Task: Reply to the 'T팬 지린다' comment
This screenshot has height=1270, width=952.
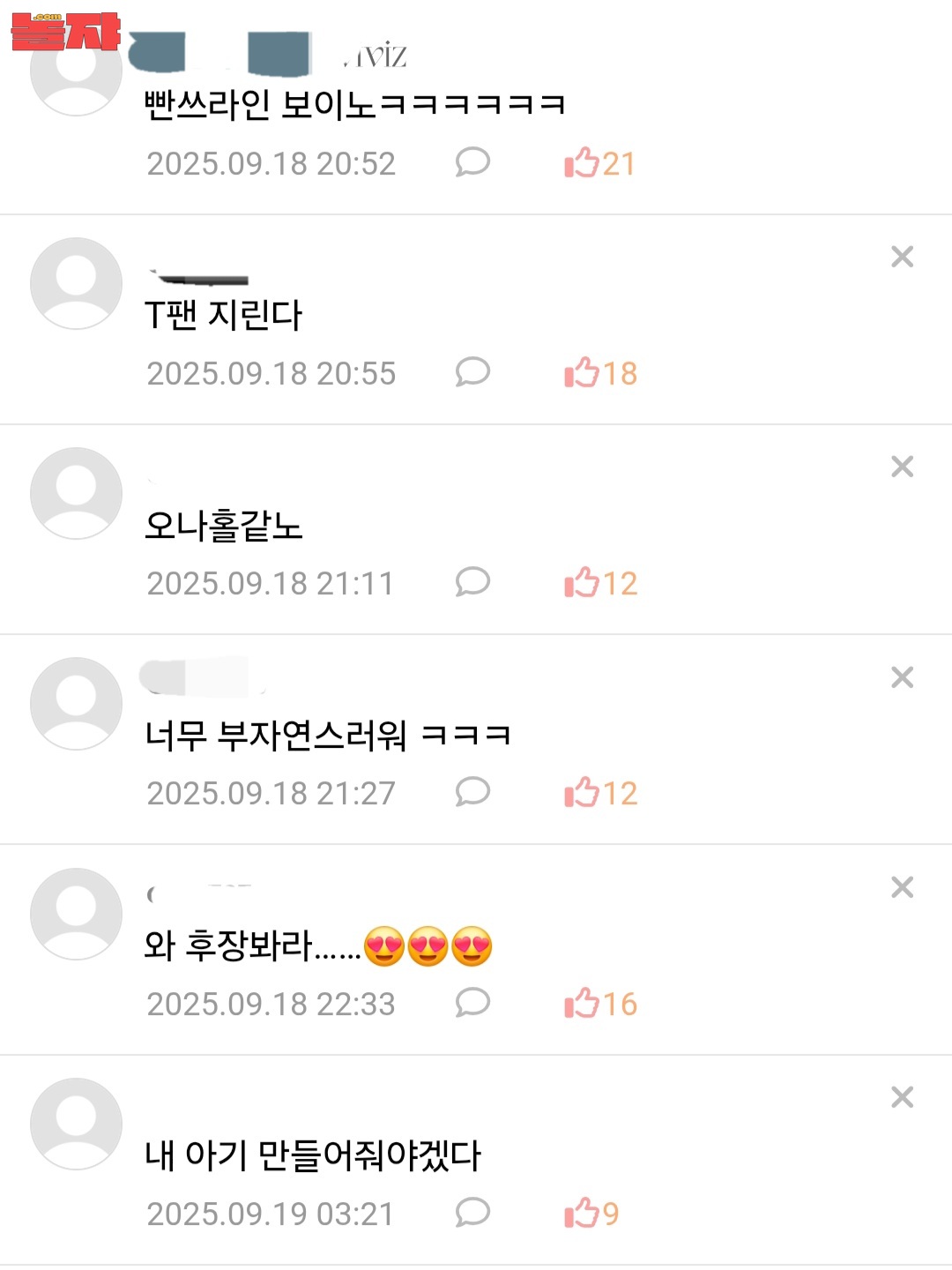Action: tap(472, 372)
